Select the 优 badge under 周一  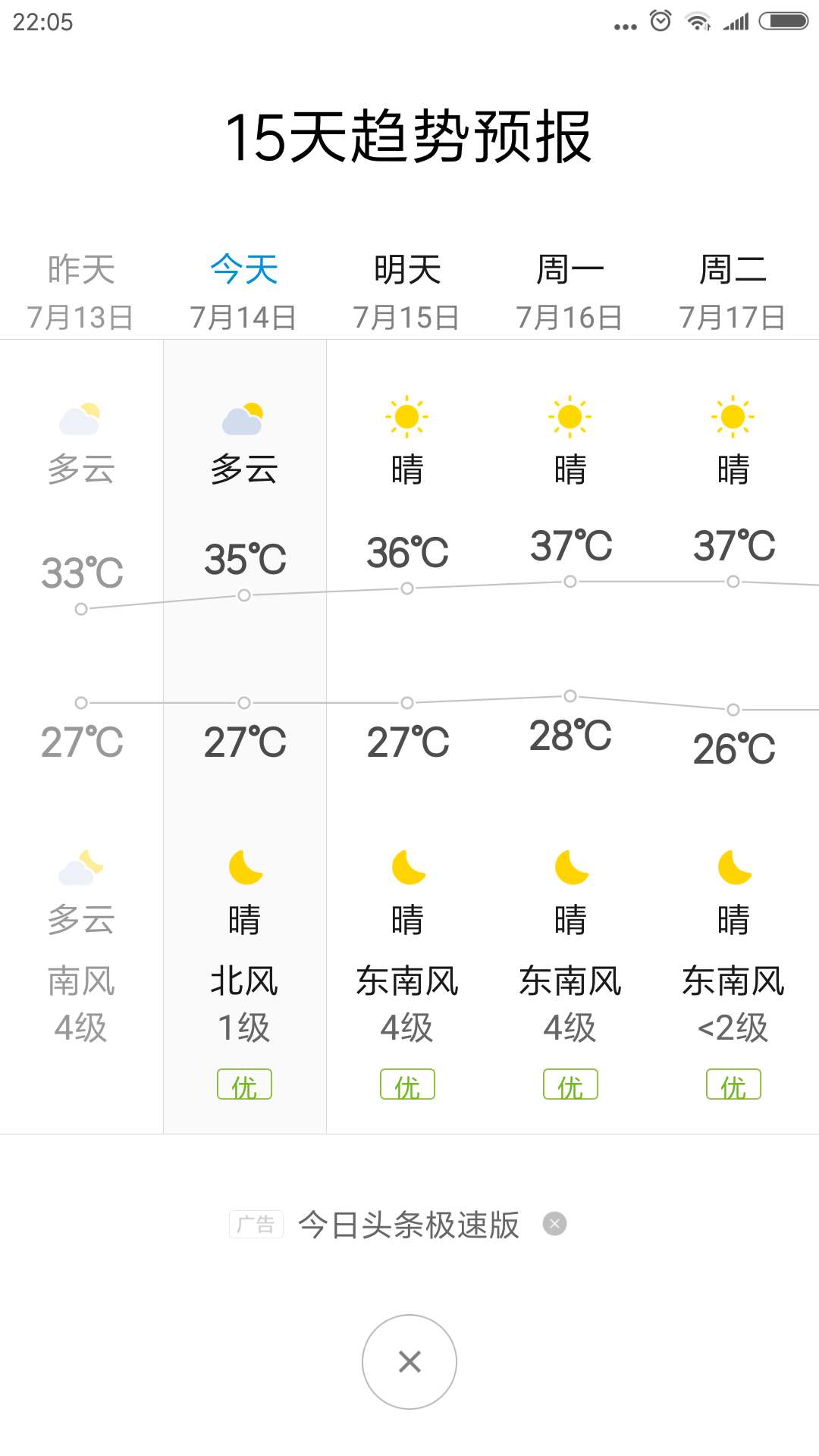coord(572,1084)
